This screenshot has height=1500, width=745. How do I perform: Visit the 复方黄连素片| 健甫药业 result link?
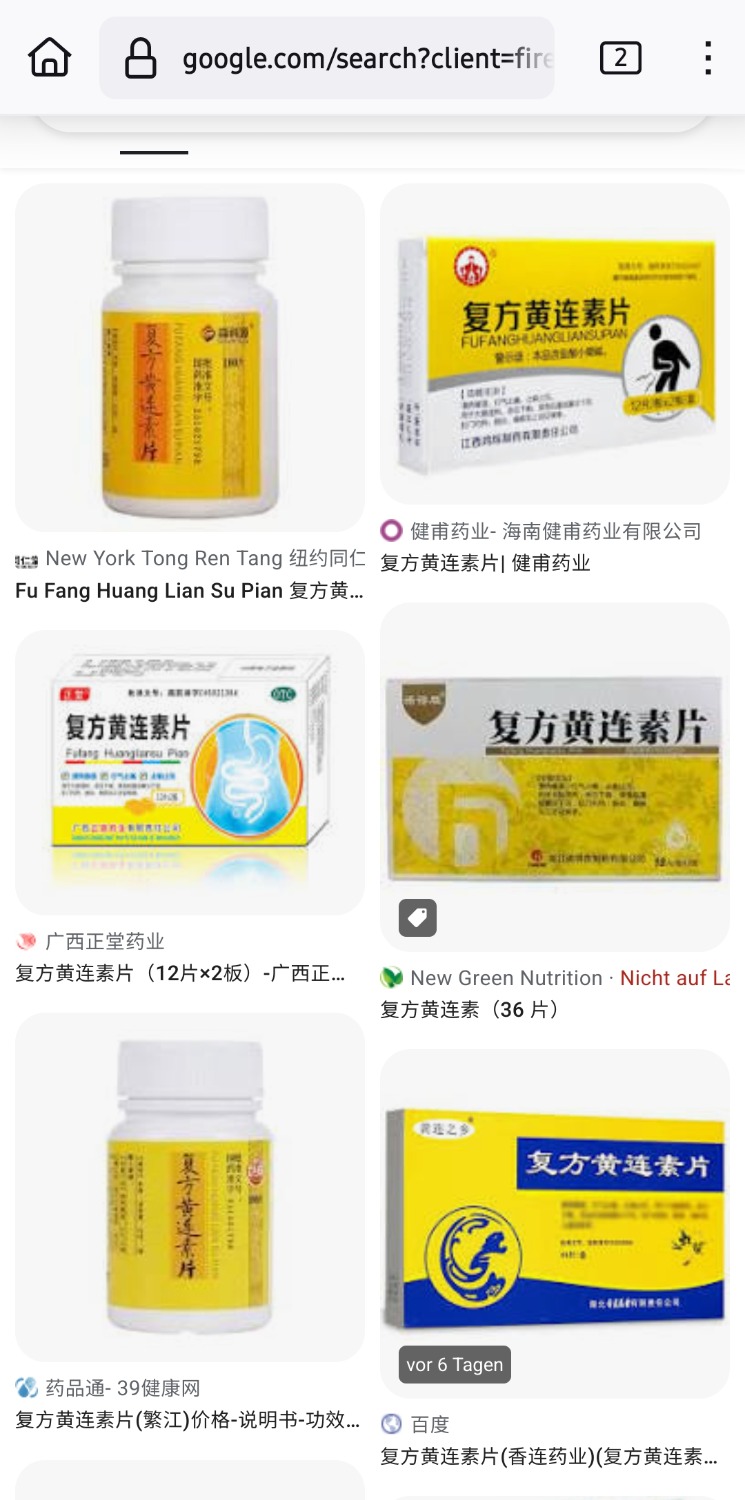point(486,563)
